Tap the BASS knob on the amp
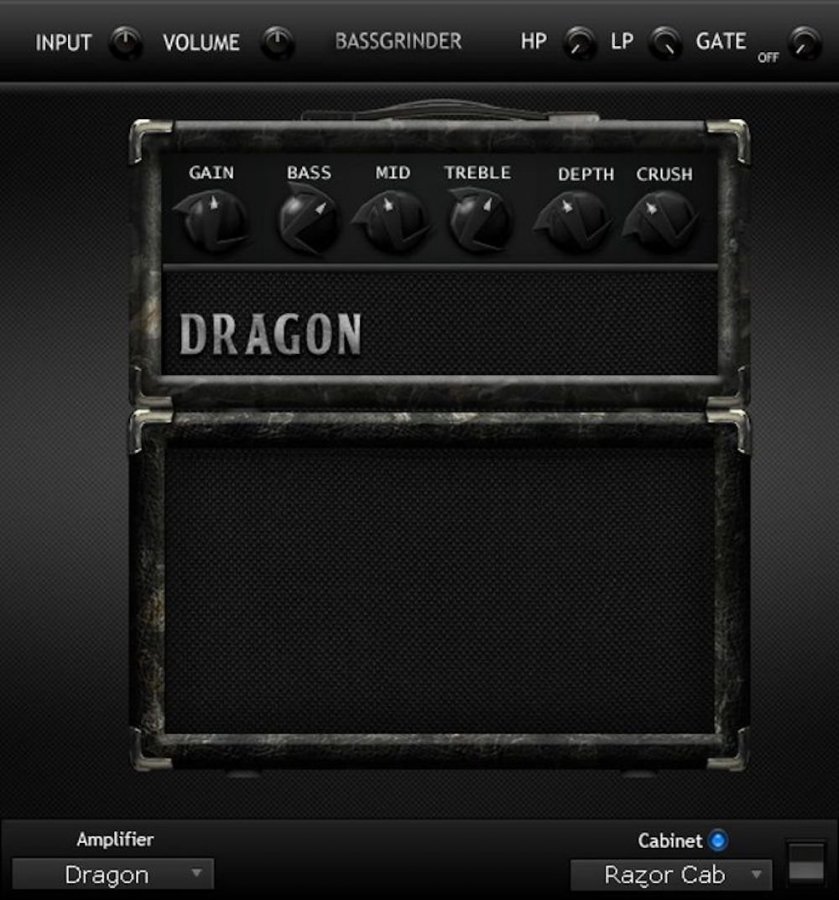Image resolution: width=839 pixels, height=900 pixels. tap(309, 220)
